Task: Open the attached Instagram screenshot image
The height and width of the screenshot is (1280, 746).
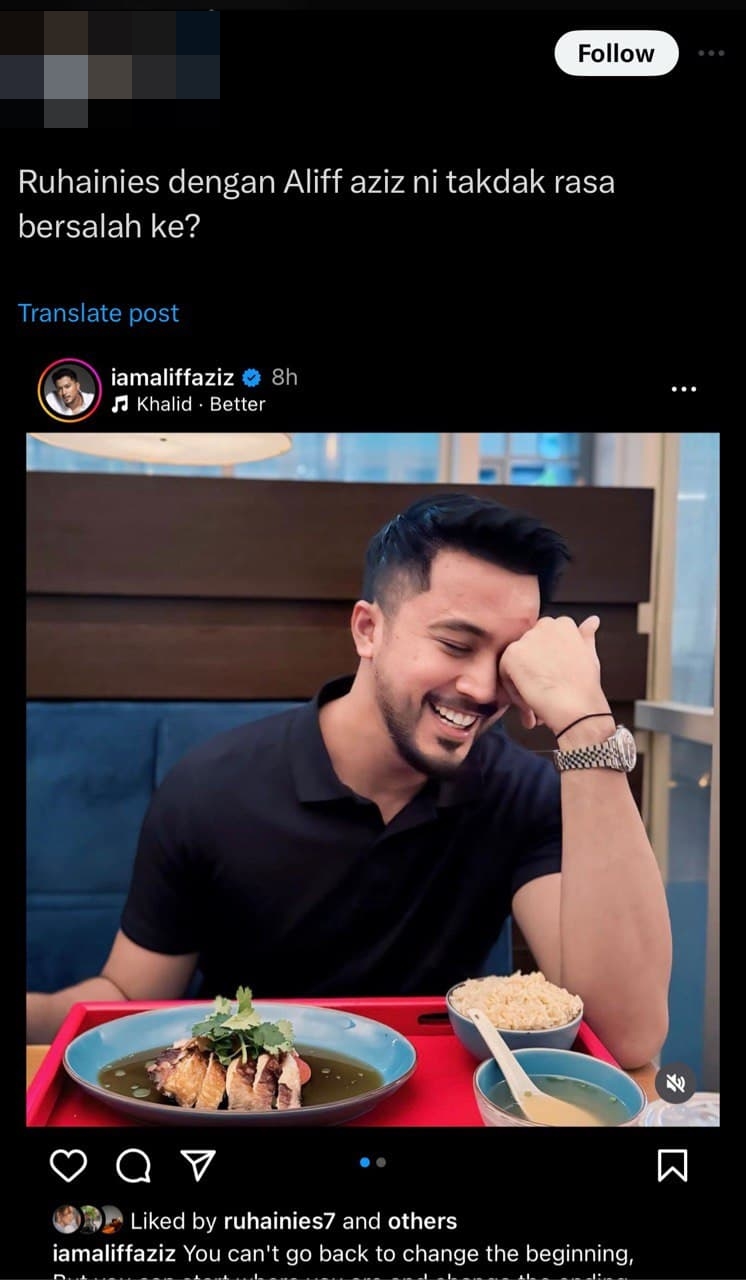Action: [372, 780]
